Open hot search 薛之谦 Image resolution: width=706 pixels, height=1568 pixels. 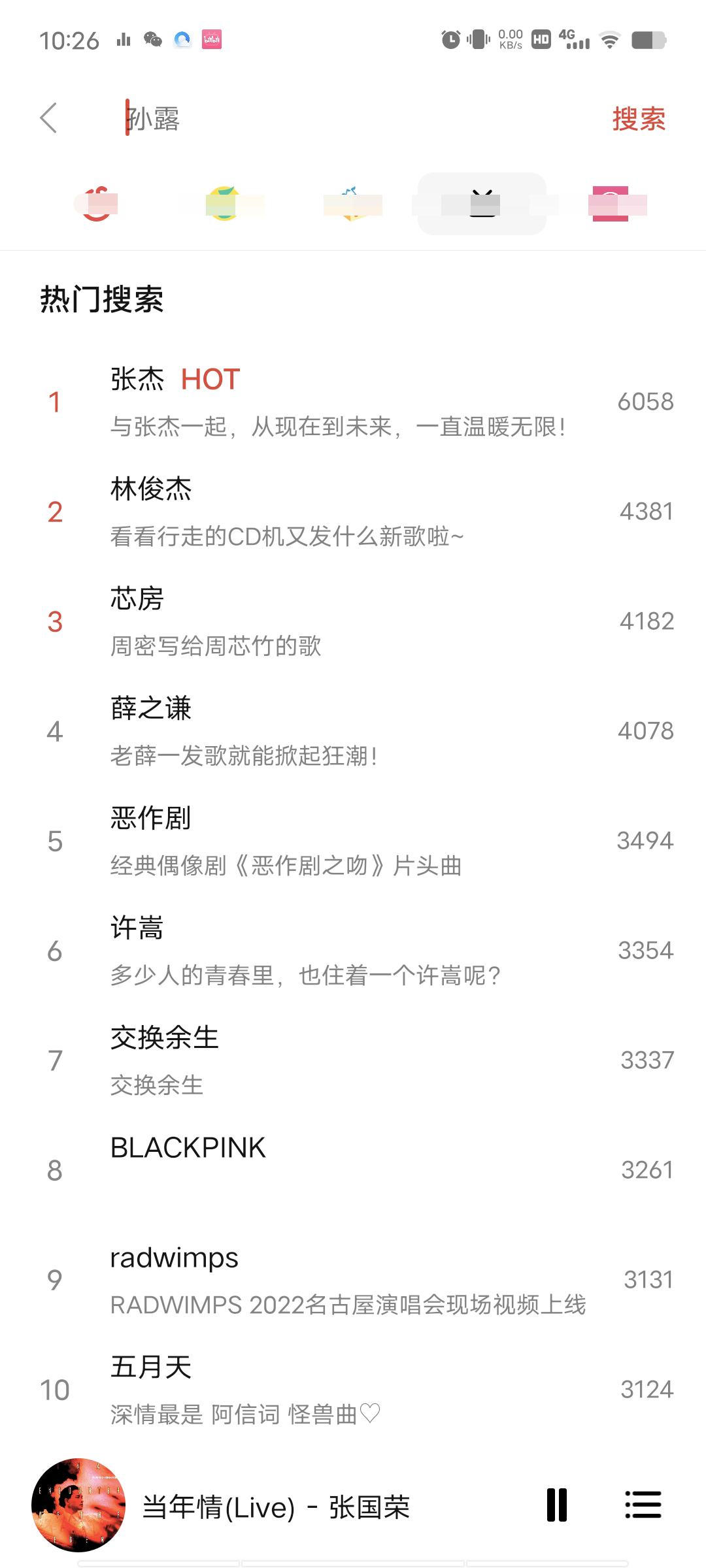tap(353, 731)
